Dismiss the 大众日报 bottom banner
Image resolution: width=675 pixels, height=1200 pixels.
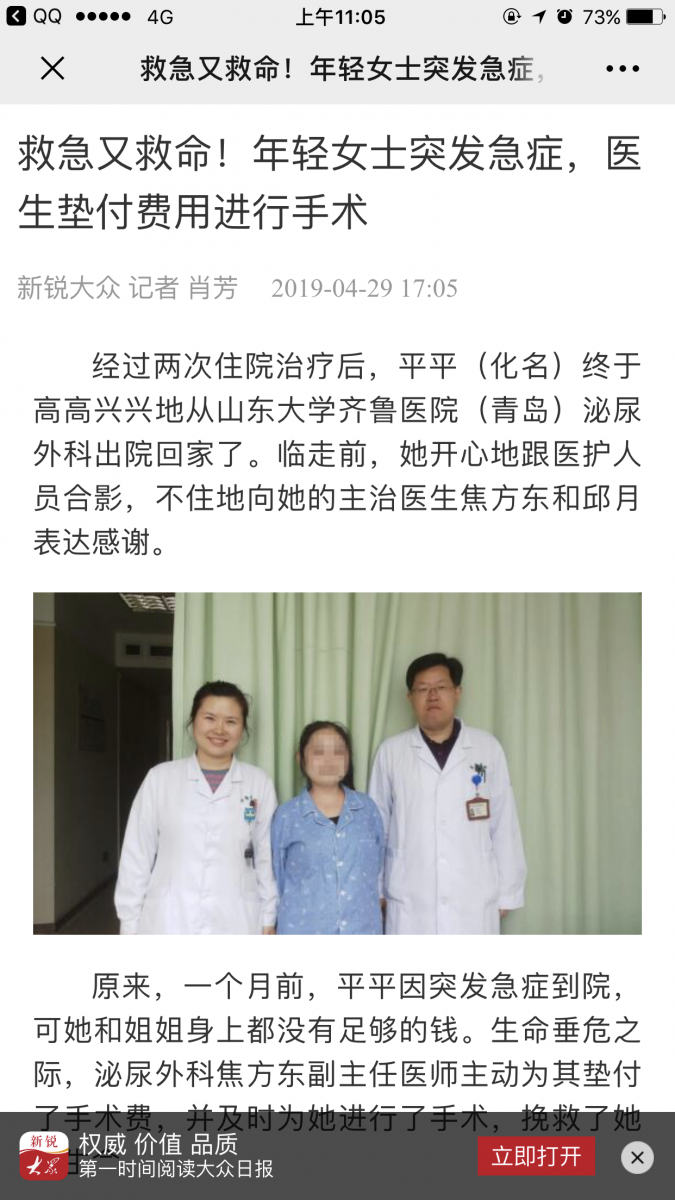pos(637,1158)
